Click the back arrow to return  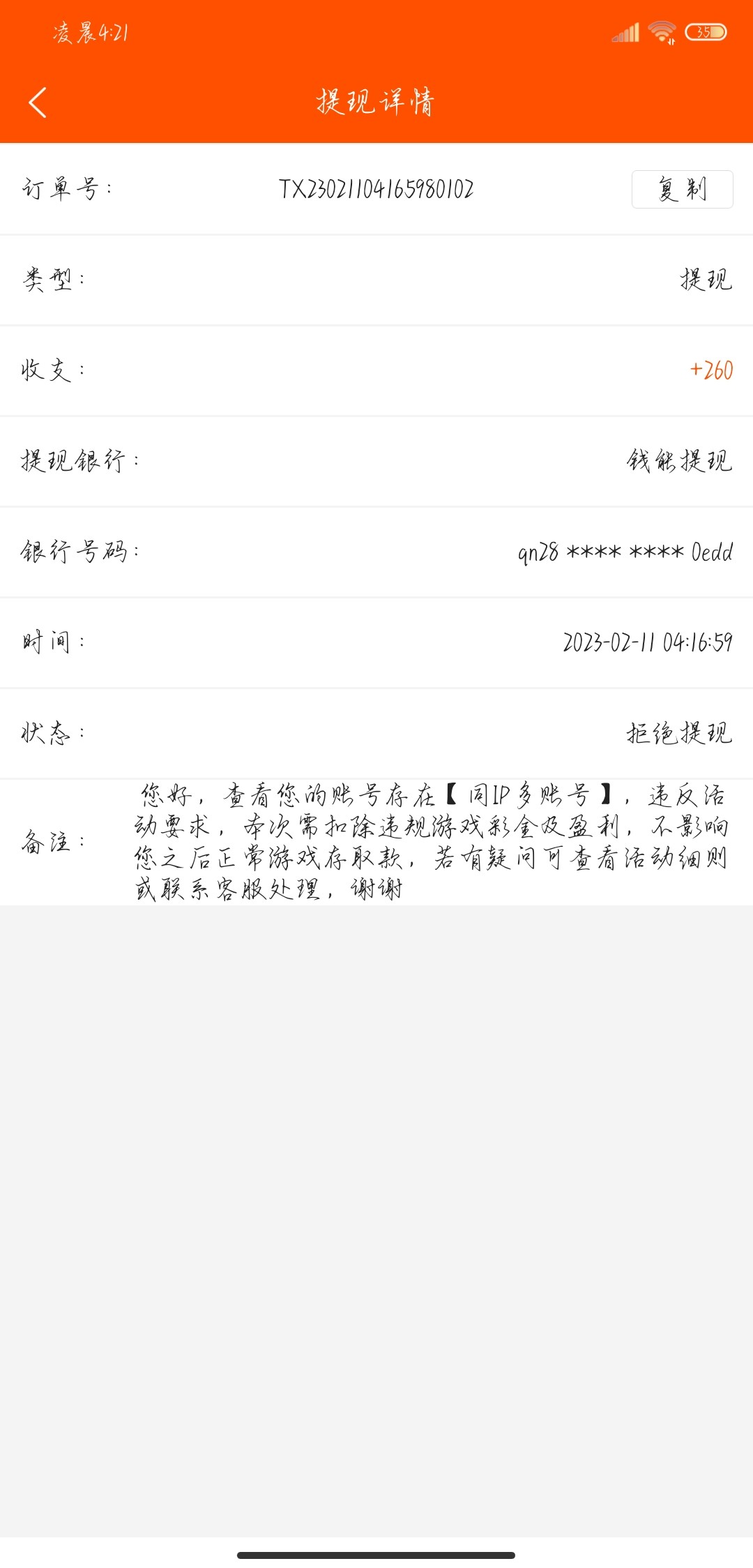coord(37,102)
